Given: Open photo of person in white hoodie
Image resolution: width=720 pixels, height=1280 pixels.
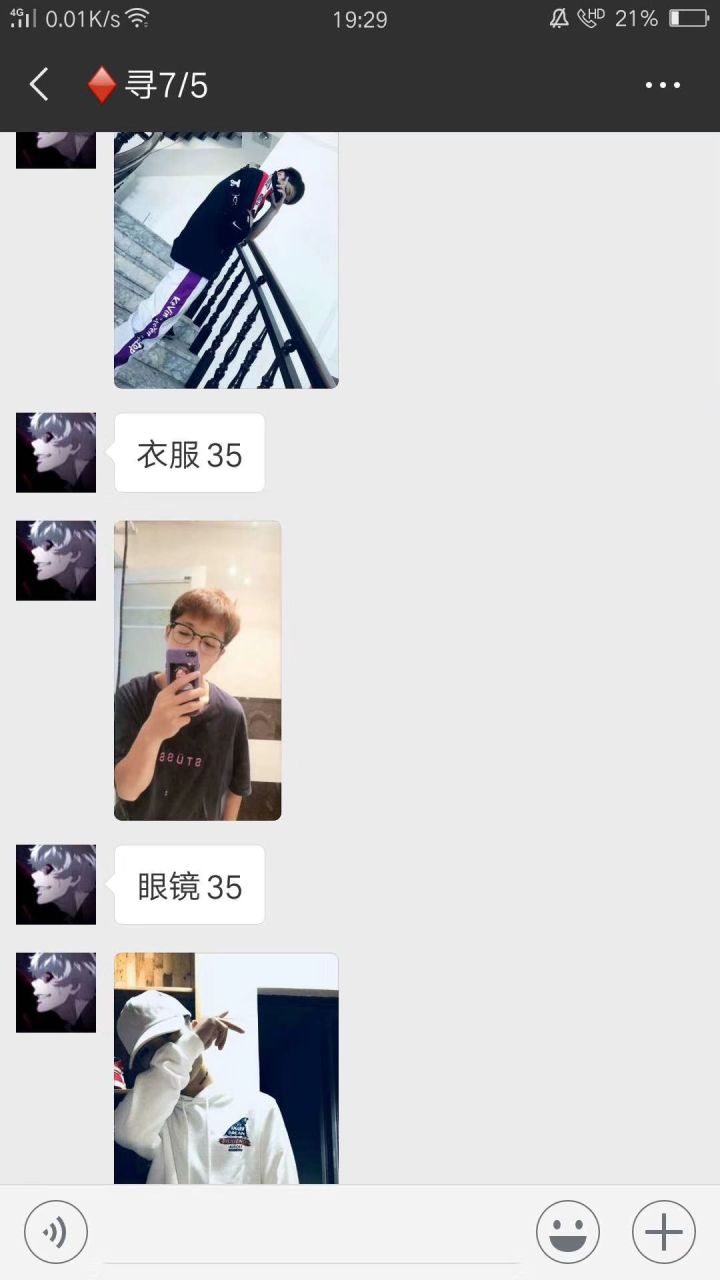Looking at the screenshot, I should (x=226, y=1068).
